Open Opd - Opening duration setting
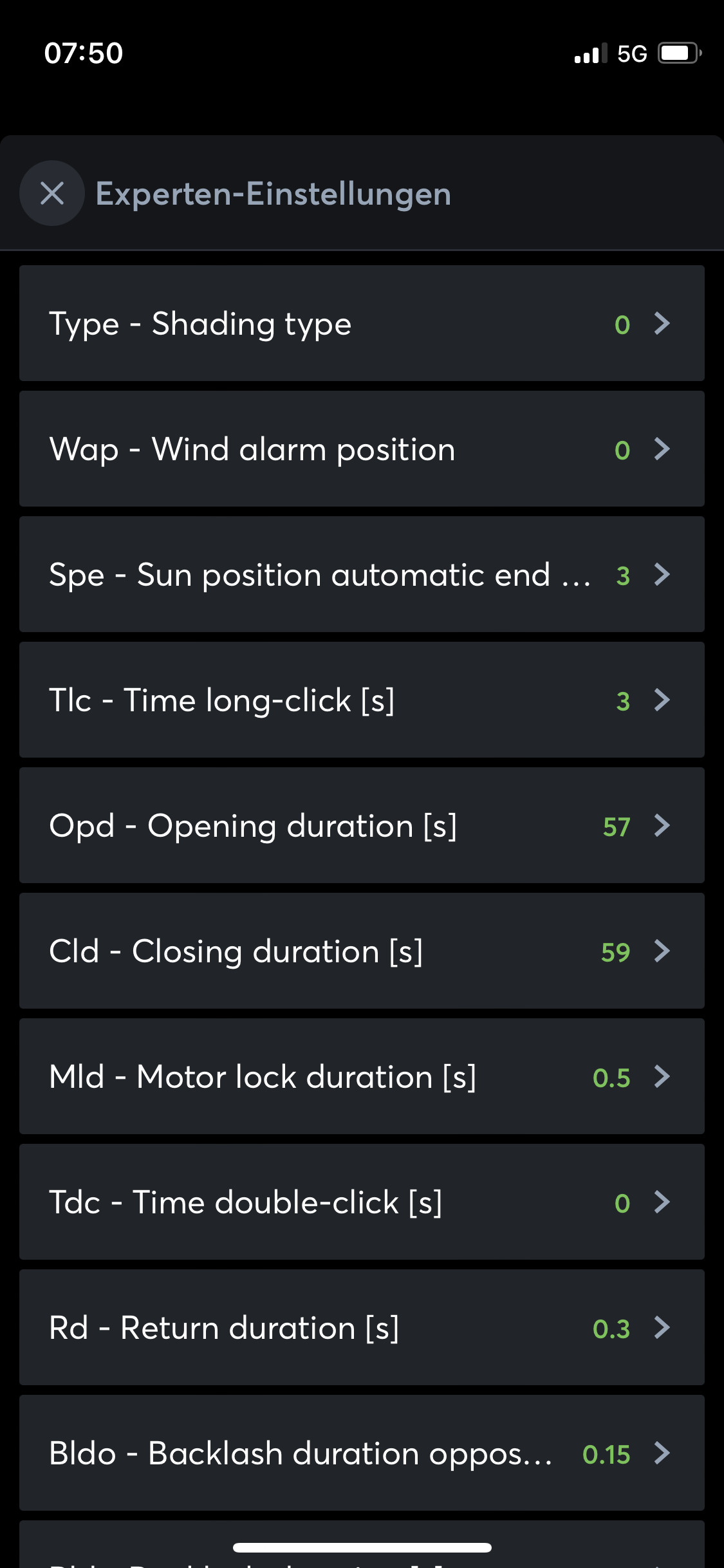The height and width of the screenshot is (1568, 724). pyautogui.click(x=362, y=825)
